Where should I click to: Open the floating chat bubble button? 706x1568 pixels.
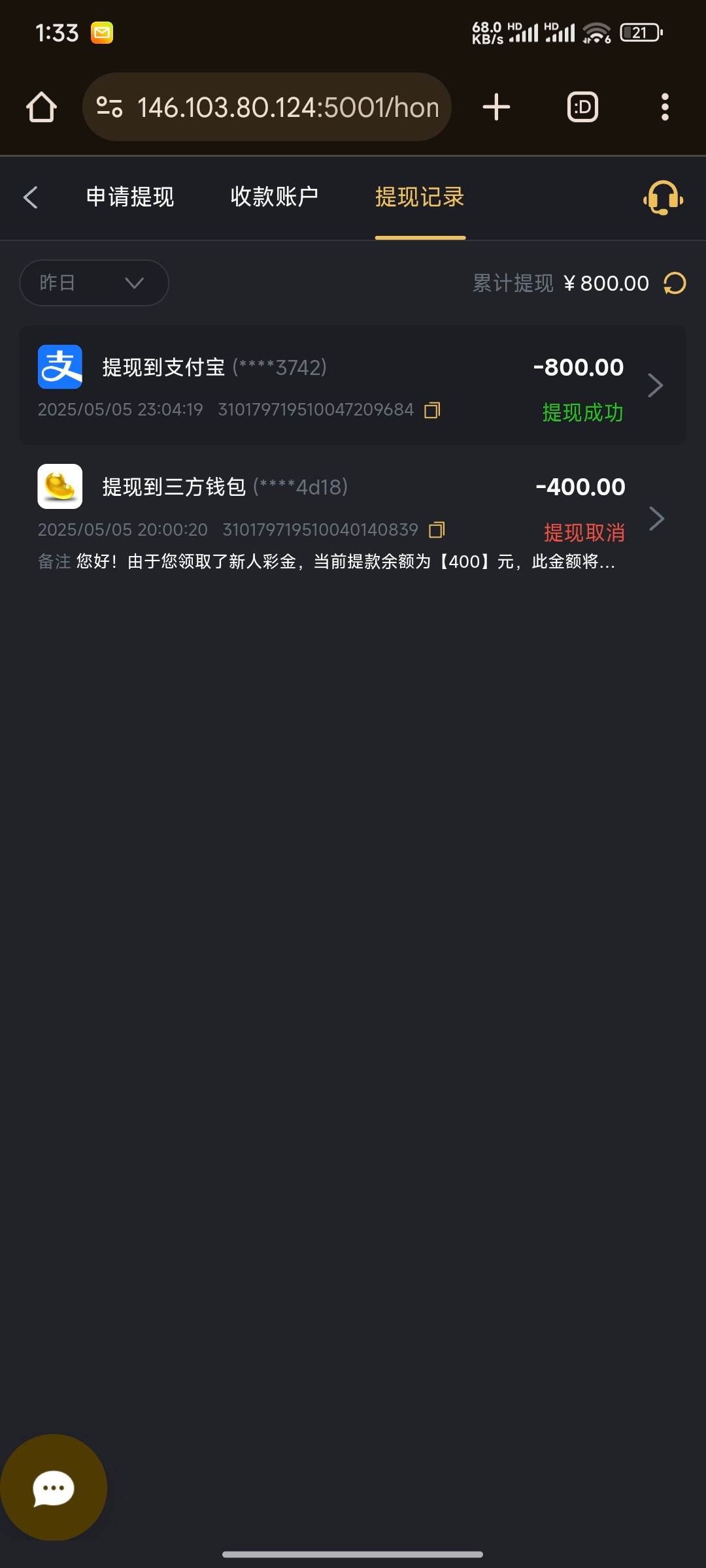[53, 1488]
